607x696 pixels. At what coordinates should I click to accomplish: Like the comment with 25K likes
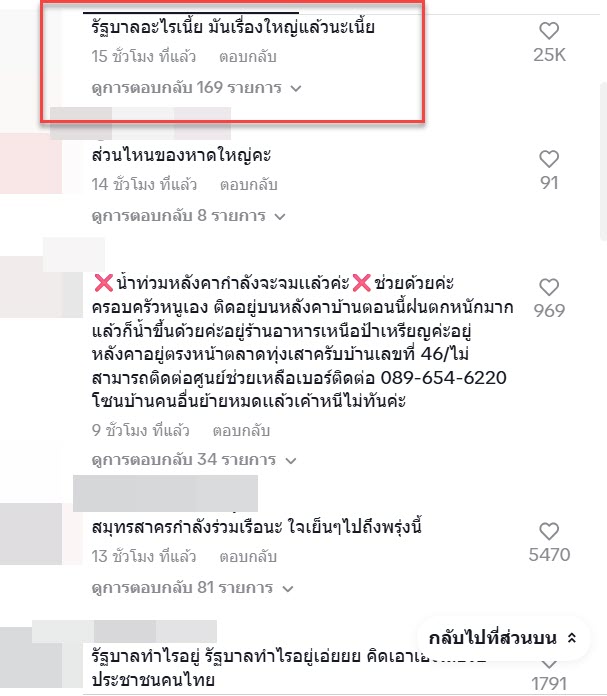pos(549,31)
